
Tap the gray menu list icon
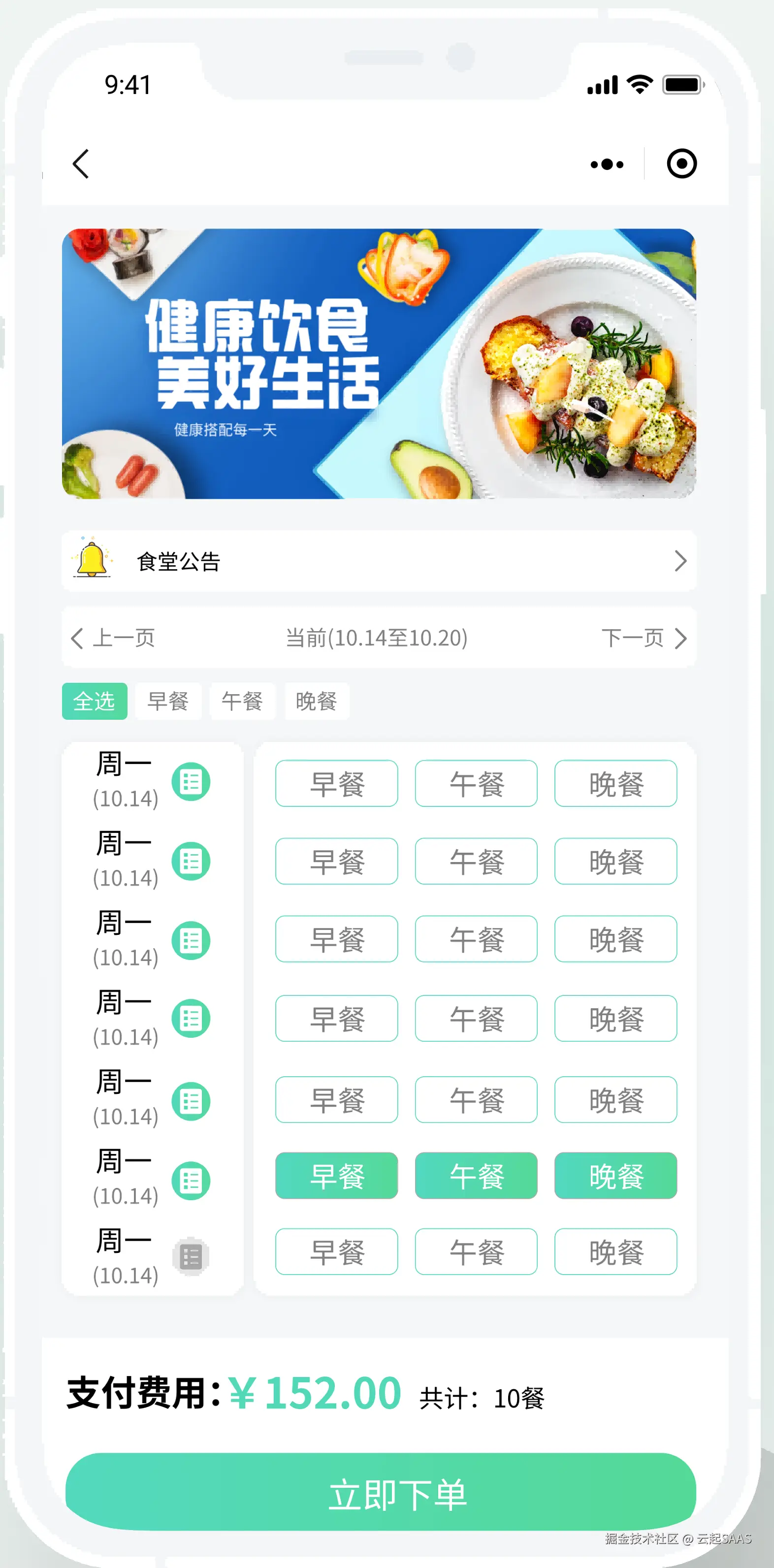click(x=191, y=1256)
